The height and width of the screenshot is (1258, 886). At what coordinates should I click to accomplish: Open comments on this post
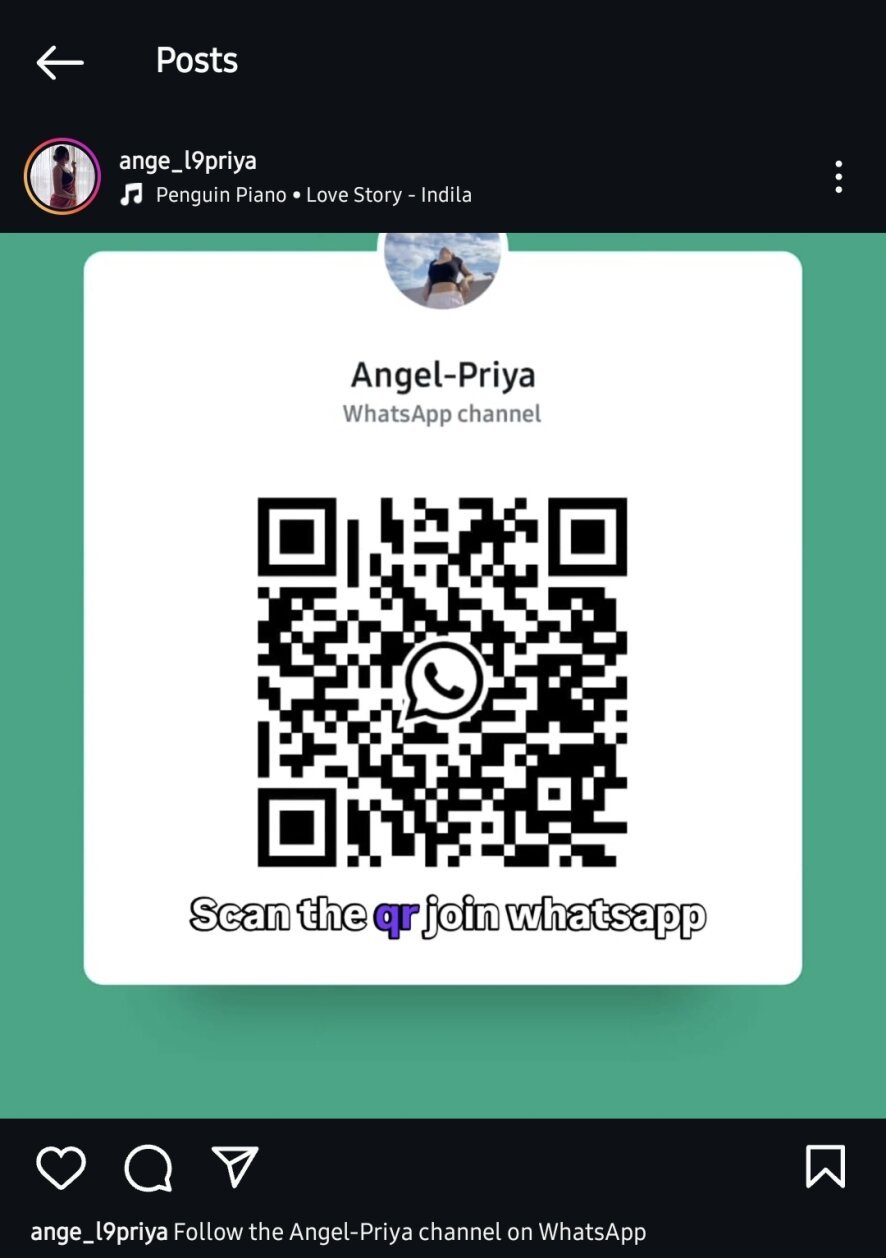pyautogui.click(x=148, y=1167)
